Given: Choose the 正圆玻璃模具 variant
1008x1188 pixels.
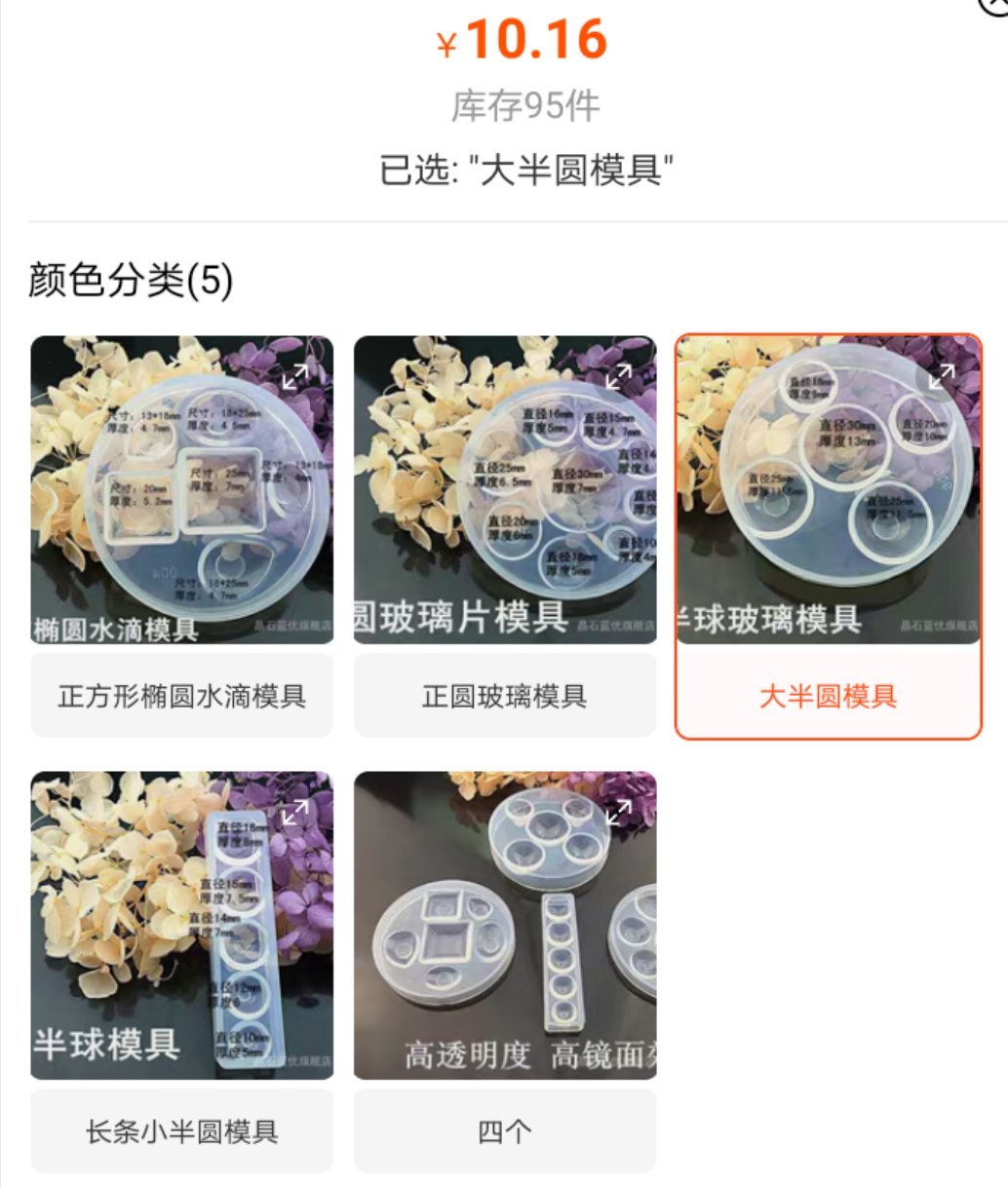Looking at the screenshot, I should pyautogui.click(x=504, y=696).
